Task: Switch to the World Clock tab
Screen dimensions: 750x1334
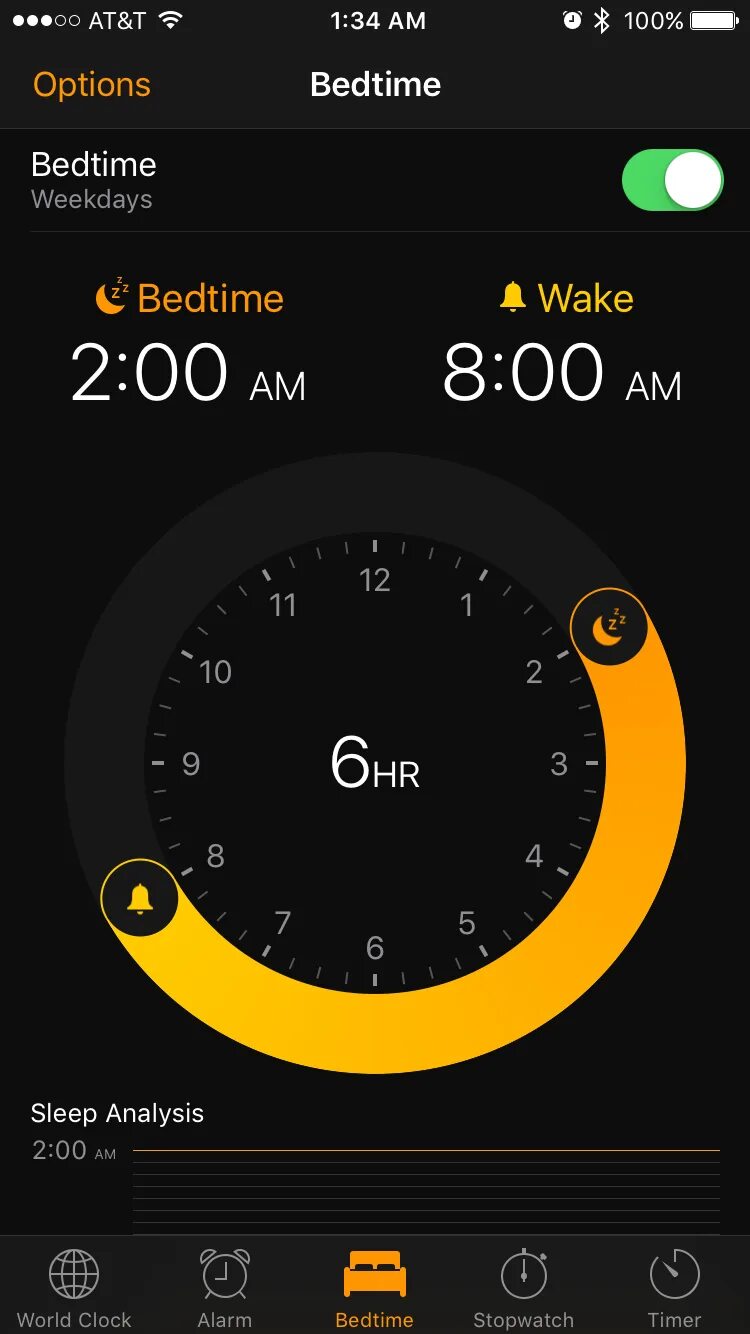Action: [74, 1288]
